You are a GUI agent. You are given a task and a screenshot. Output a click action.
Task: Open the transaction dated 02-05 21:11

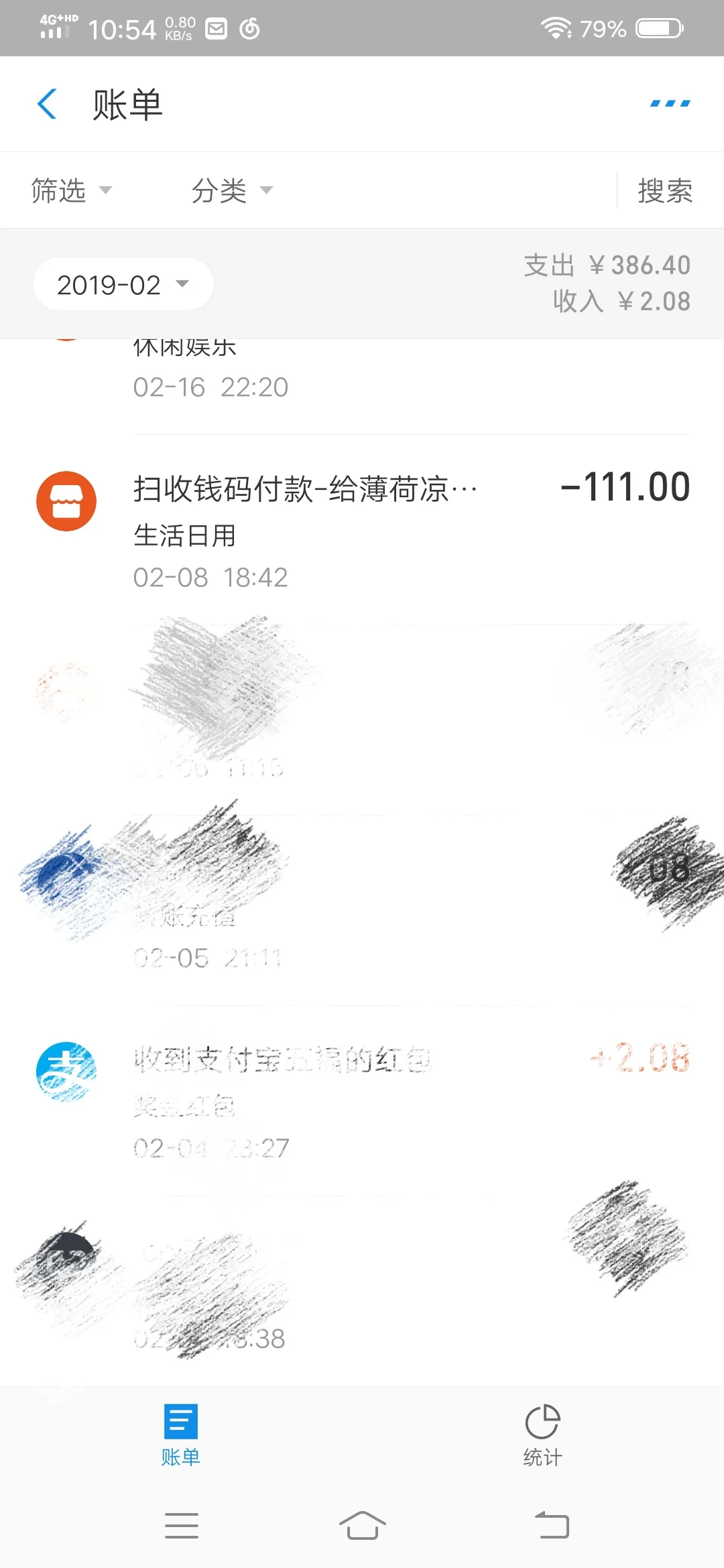click(362, 910)
